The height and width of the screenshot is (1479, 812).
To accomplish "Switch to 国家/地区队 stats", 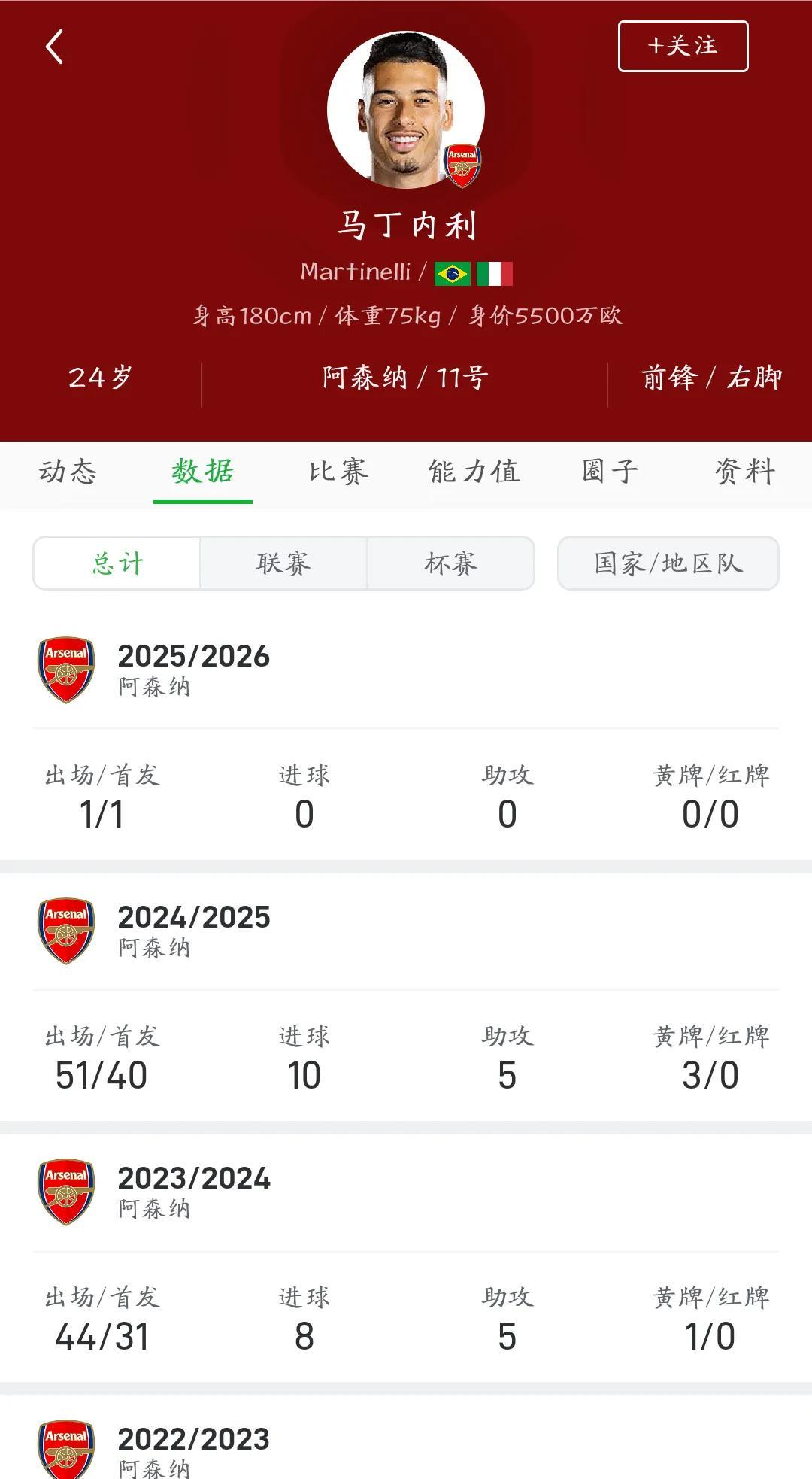I will coord(668,563).
